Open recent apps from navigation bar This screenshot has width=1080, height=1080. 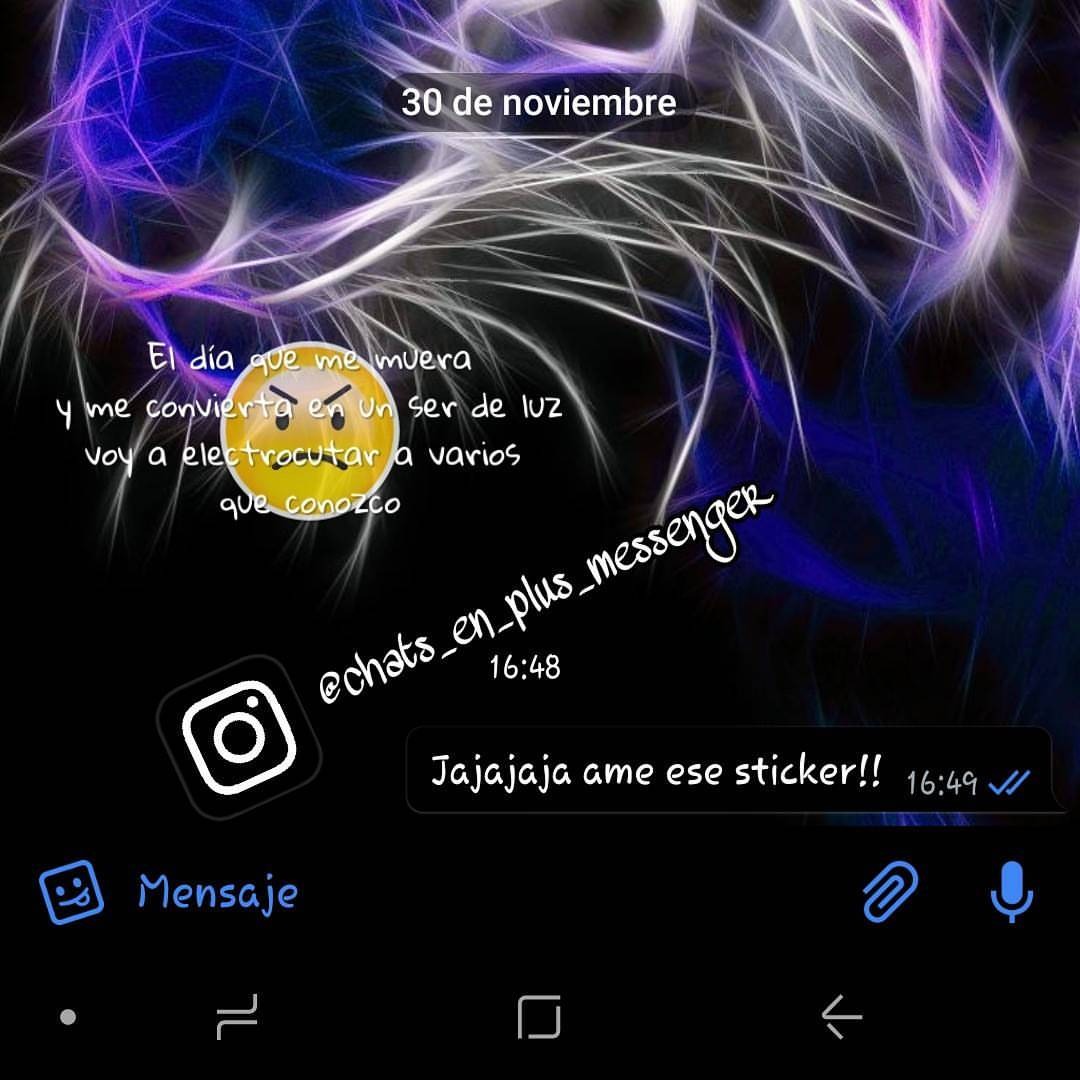[x=237, y=1017]
